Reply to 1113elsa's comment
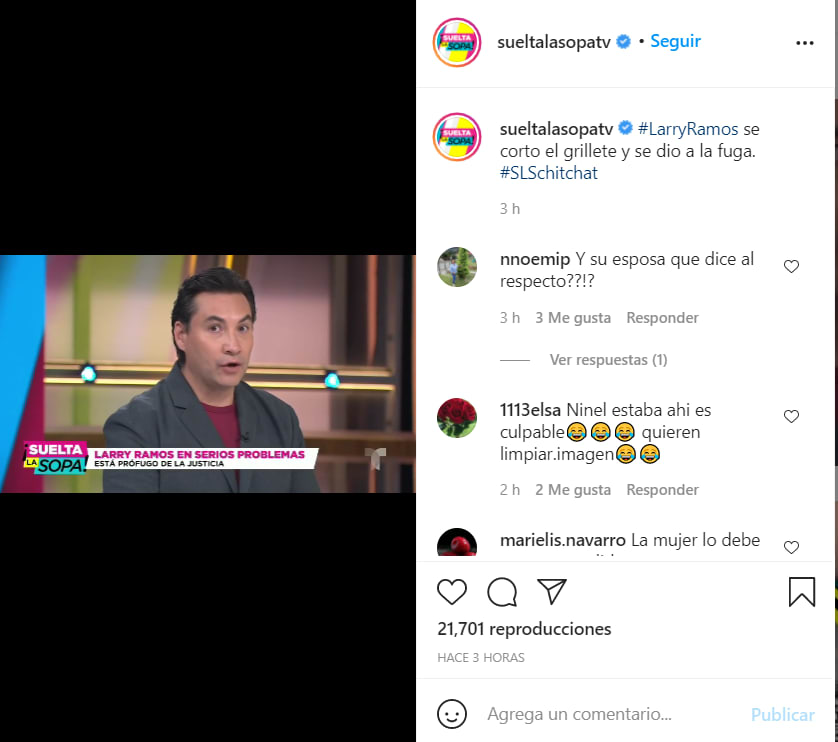 [x=662, y=490]
